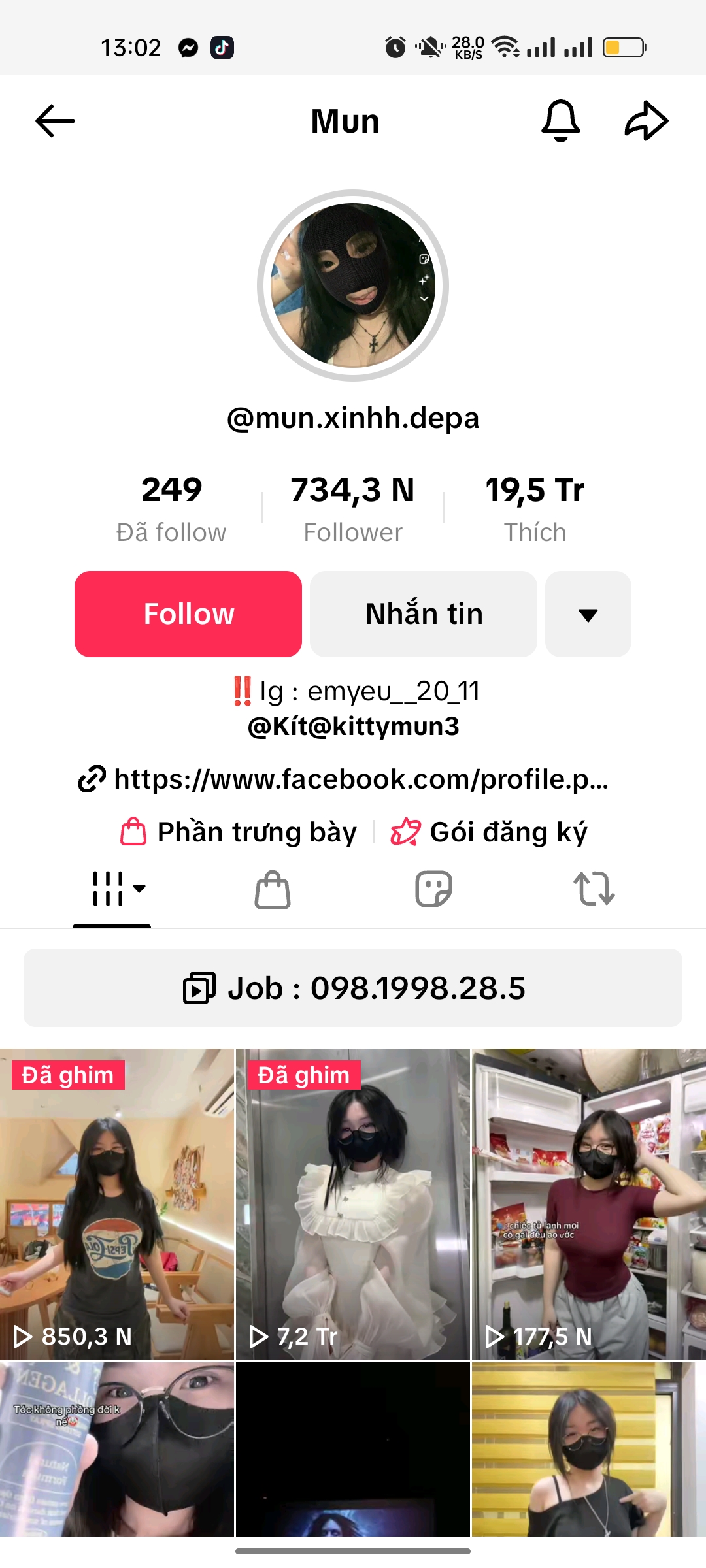Switch to the videos grid tab
This screenshot has width=706, height=1568.
tap(112, 889)
